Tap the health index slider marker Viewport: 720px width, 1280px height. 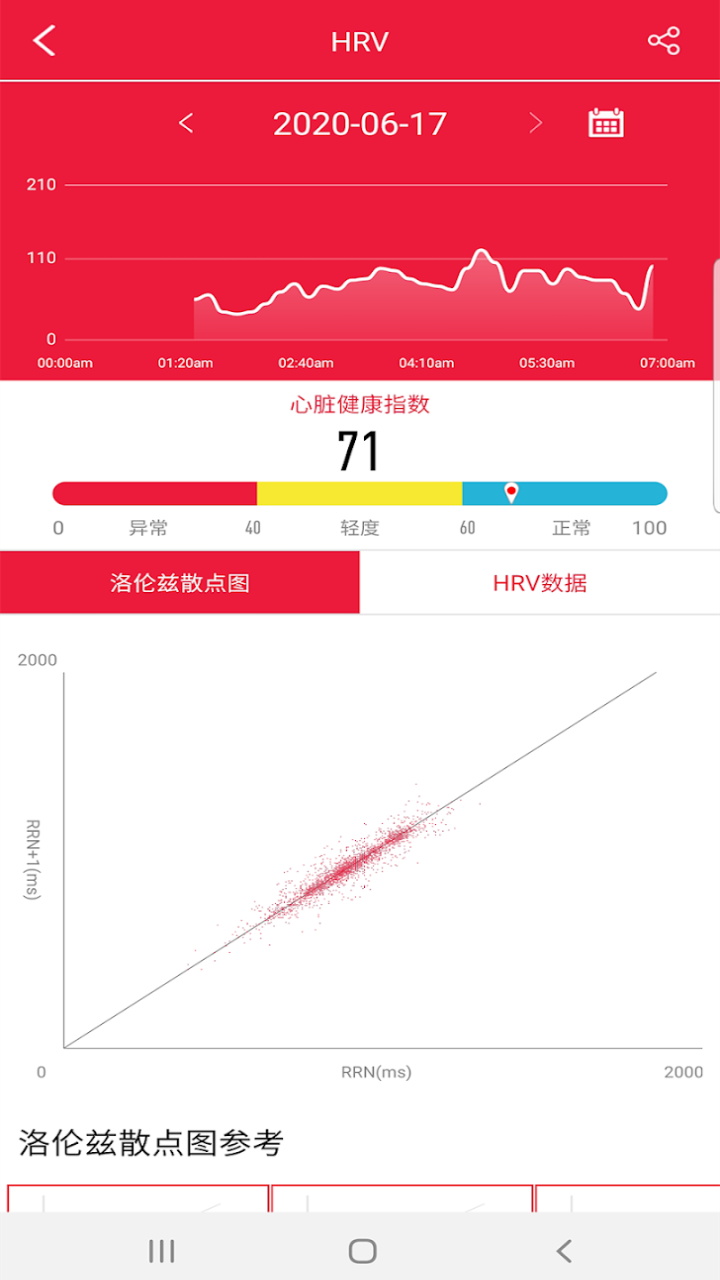(511, 492)
